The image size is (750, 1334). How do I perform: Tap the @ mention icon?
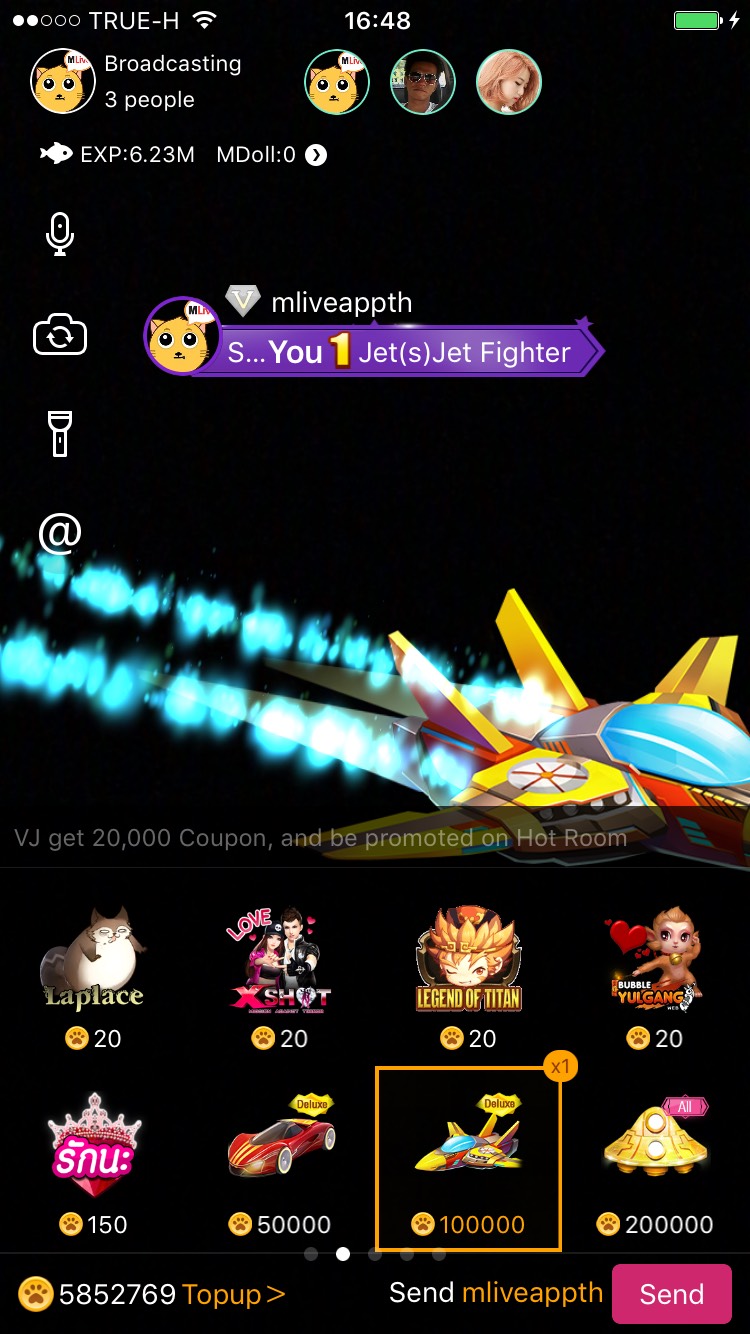pos(60,533)
